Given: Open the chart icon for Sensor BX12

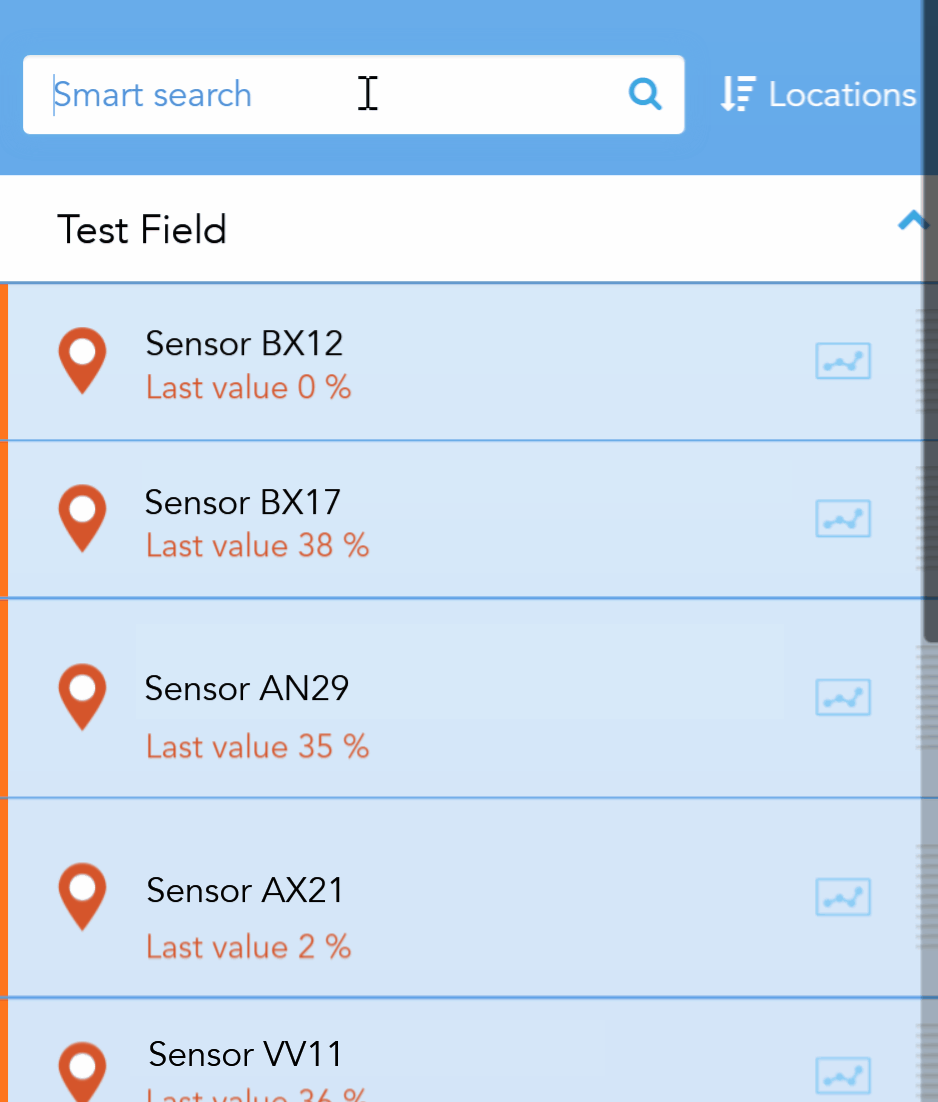Looking at the screenshot, I should (843, 361).
